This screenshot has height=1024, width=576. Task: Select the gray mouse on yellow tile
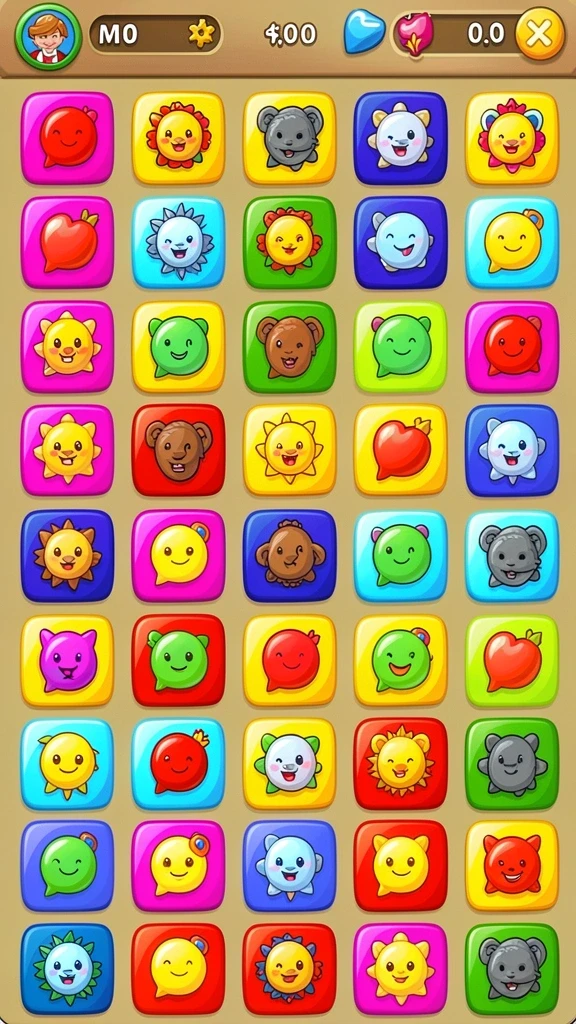289,138
